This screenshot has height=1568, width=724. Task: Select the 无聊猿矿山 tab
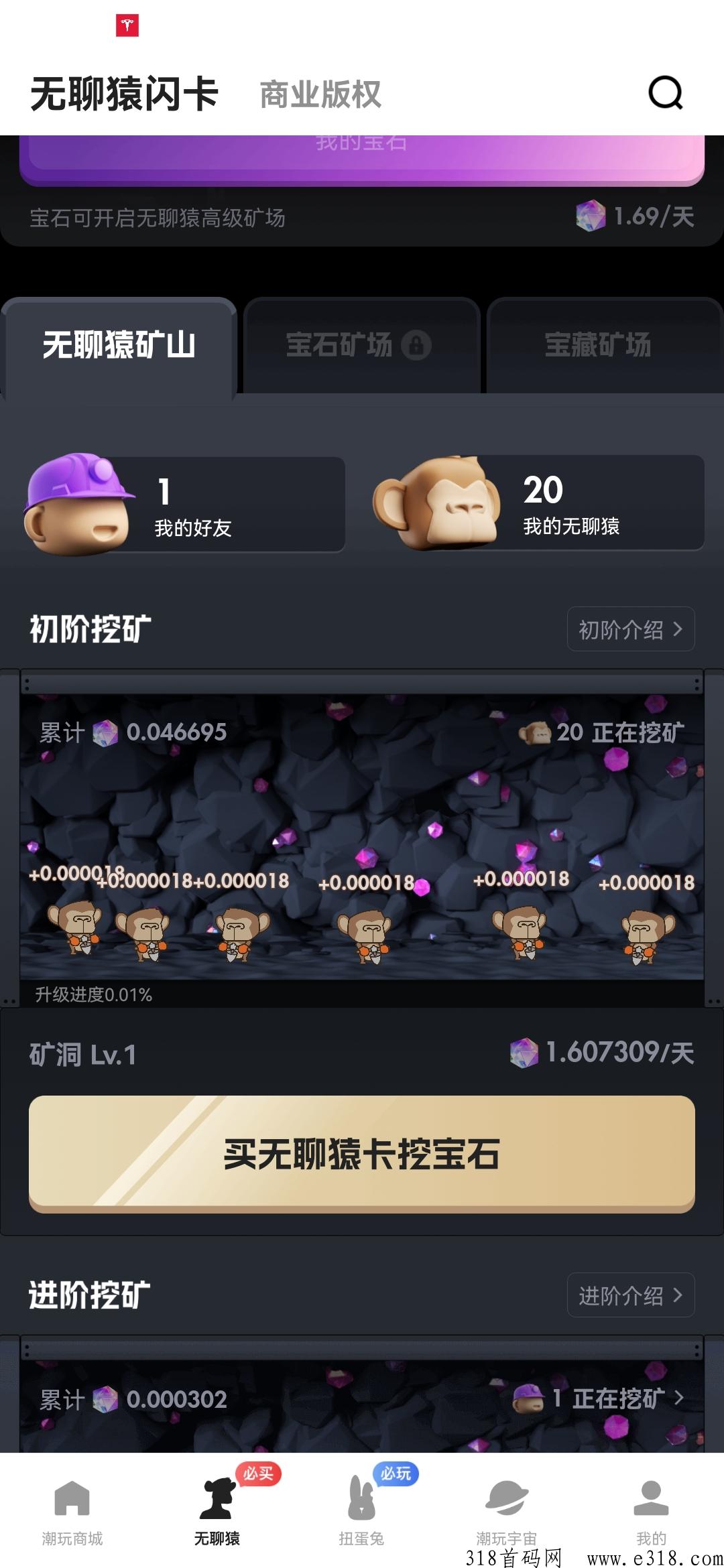point(119,346)
